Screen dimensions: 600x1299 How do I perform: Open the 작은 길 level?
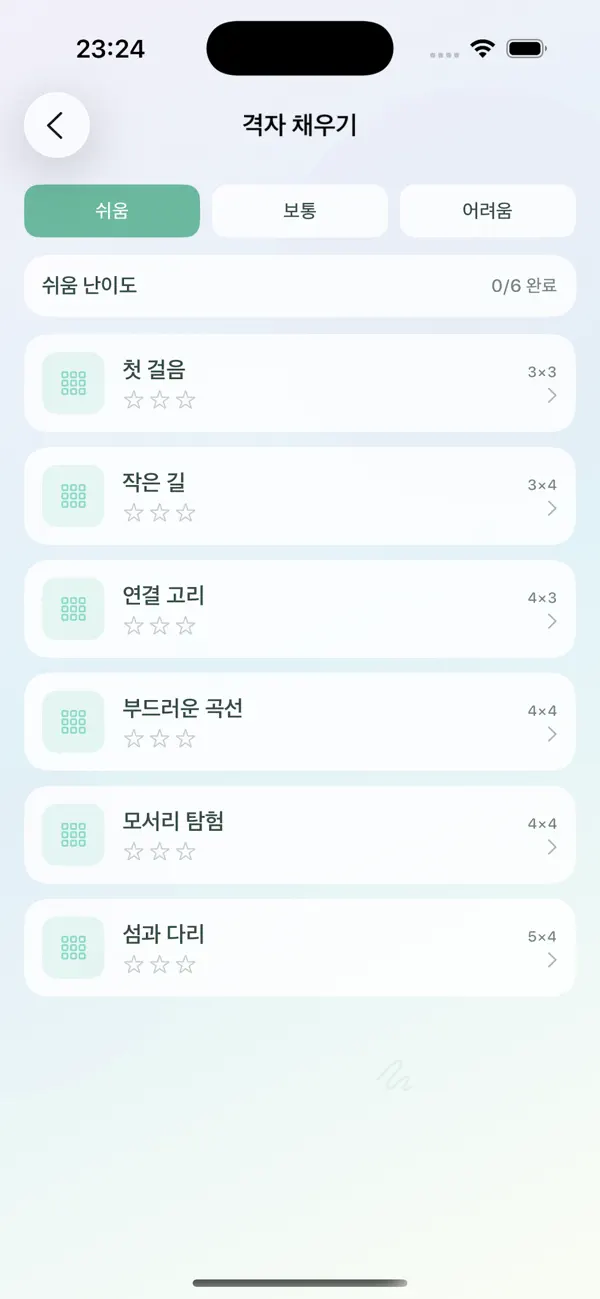click(300, 496)
